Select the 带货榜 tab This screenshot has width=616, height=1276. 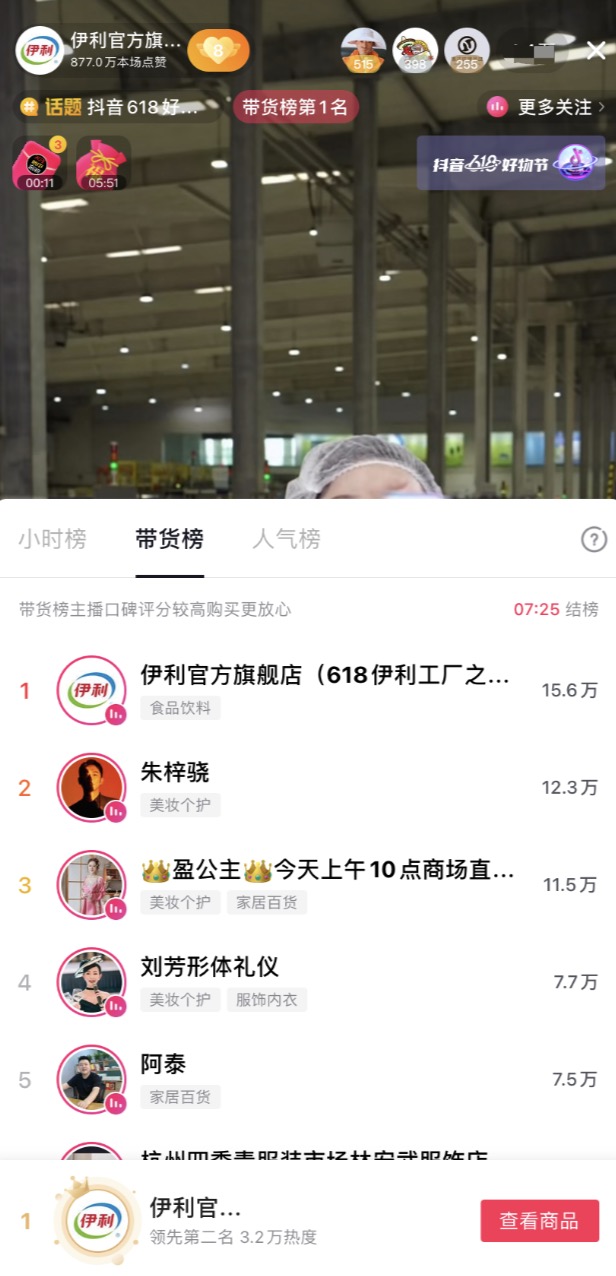(170, 540)
